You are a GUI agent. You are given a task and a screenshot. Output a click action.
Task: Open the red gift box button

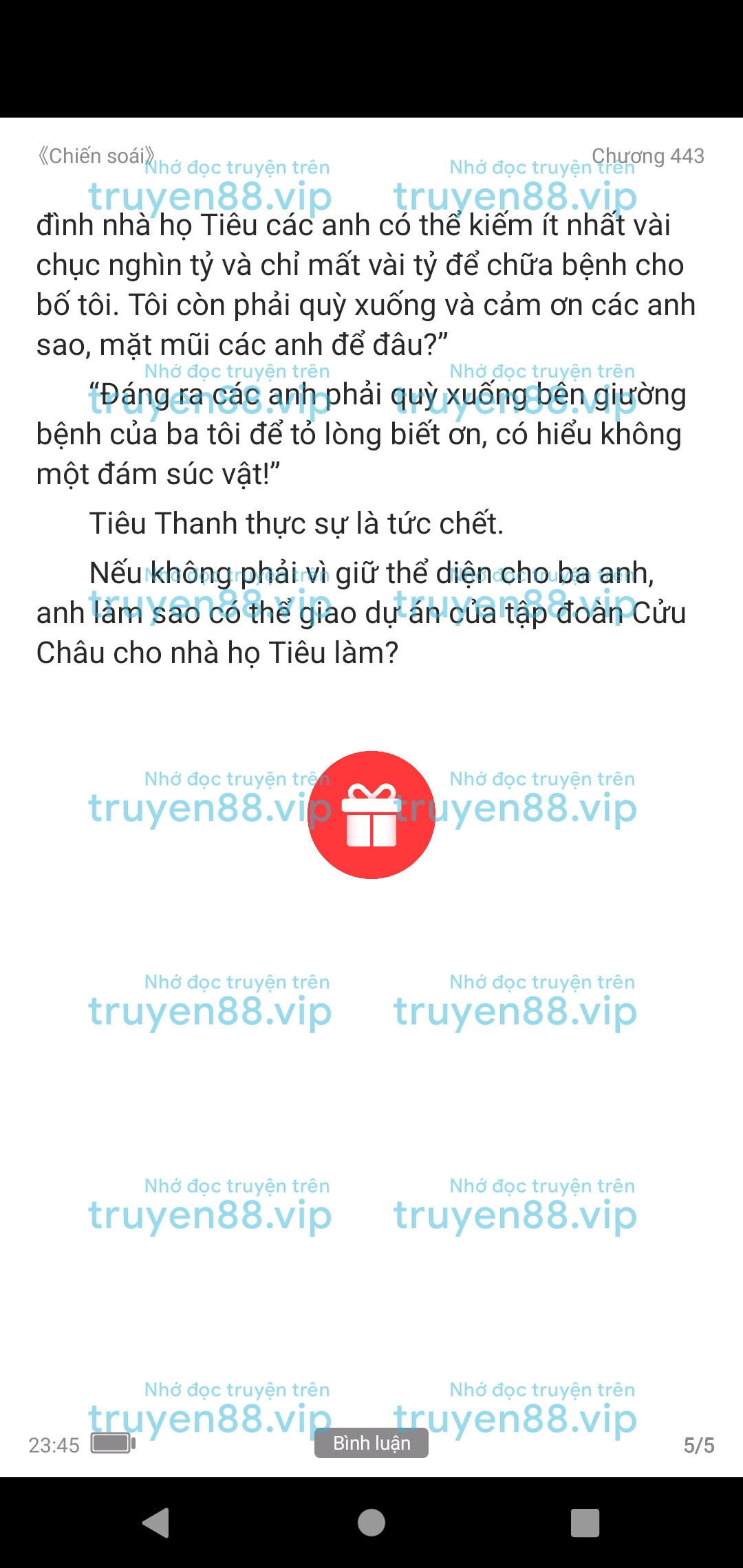point(371,815)
